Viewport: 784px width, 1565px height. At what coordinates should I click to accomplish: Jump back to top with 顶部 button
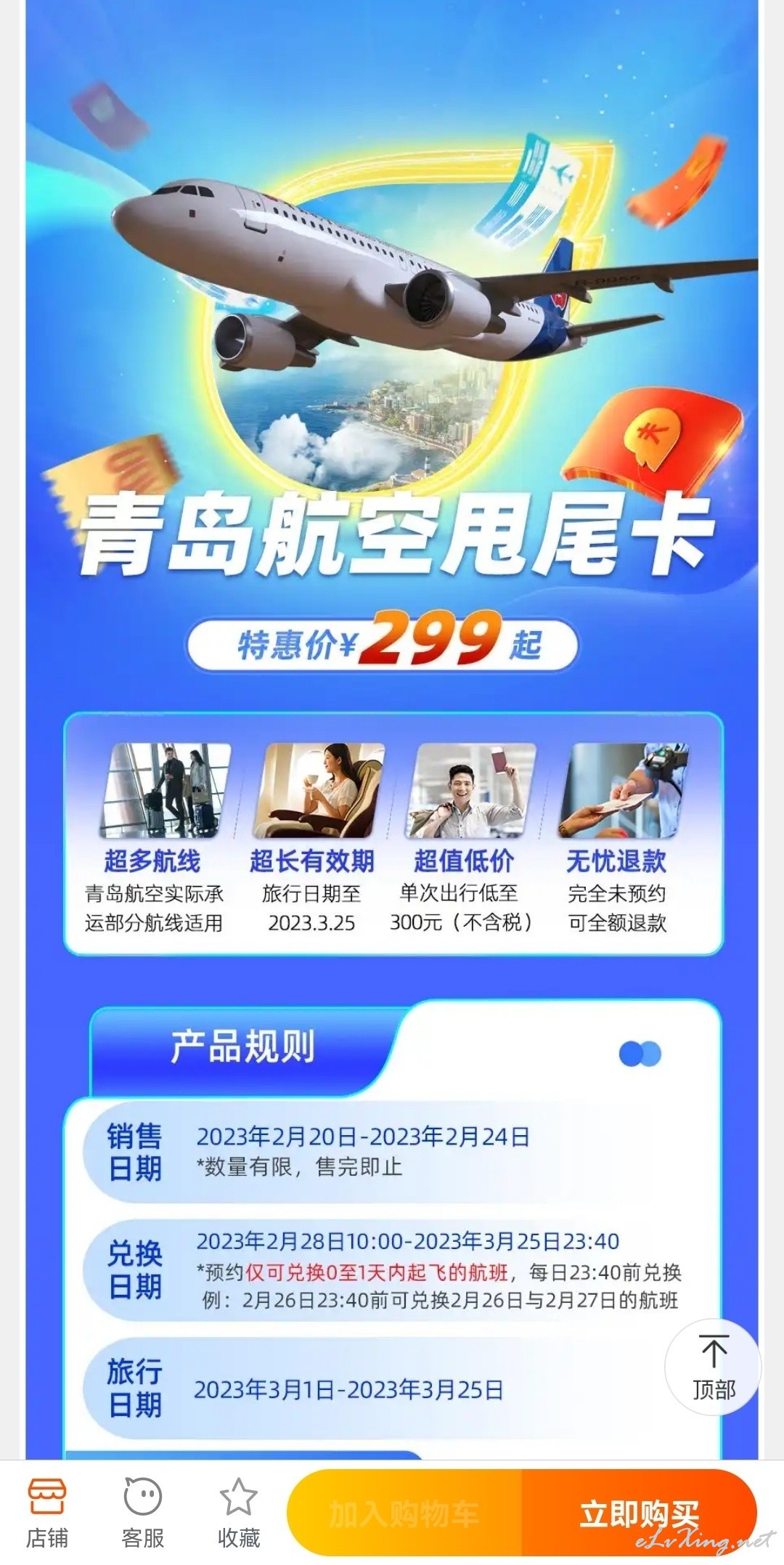(x=713, y=1368)
